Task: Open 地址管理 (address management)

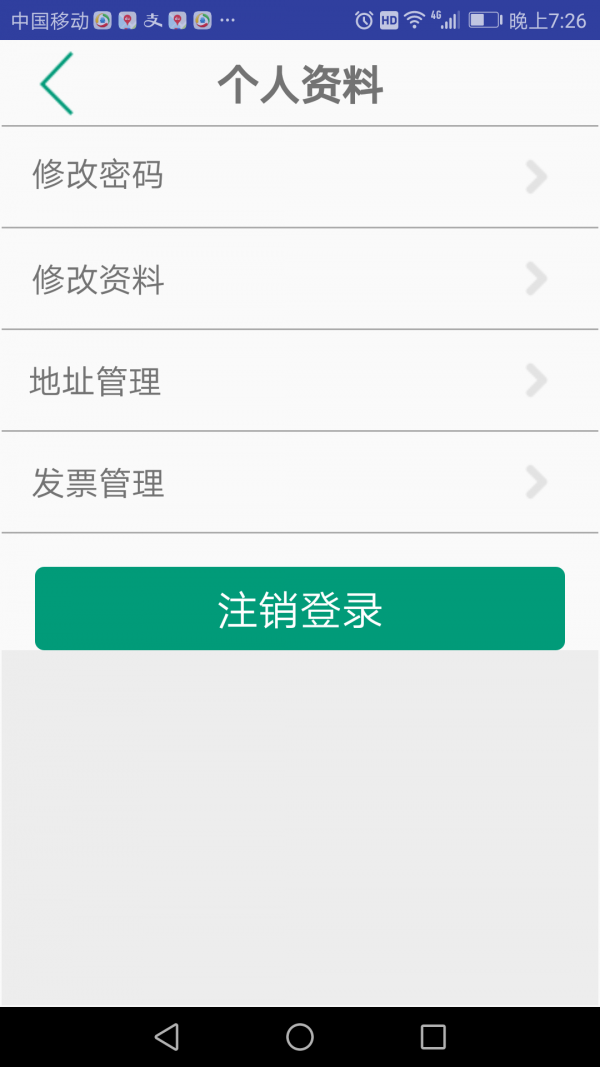Action: (x=300, y=381)
